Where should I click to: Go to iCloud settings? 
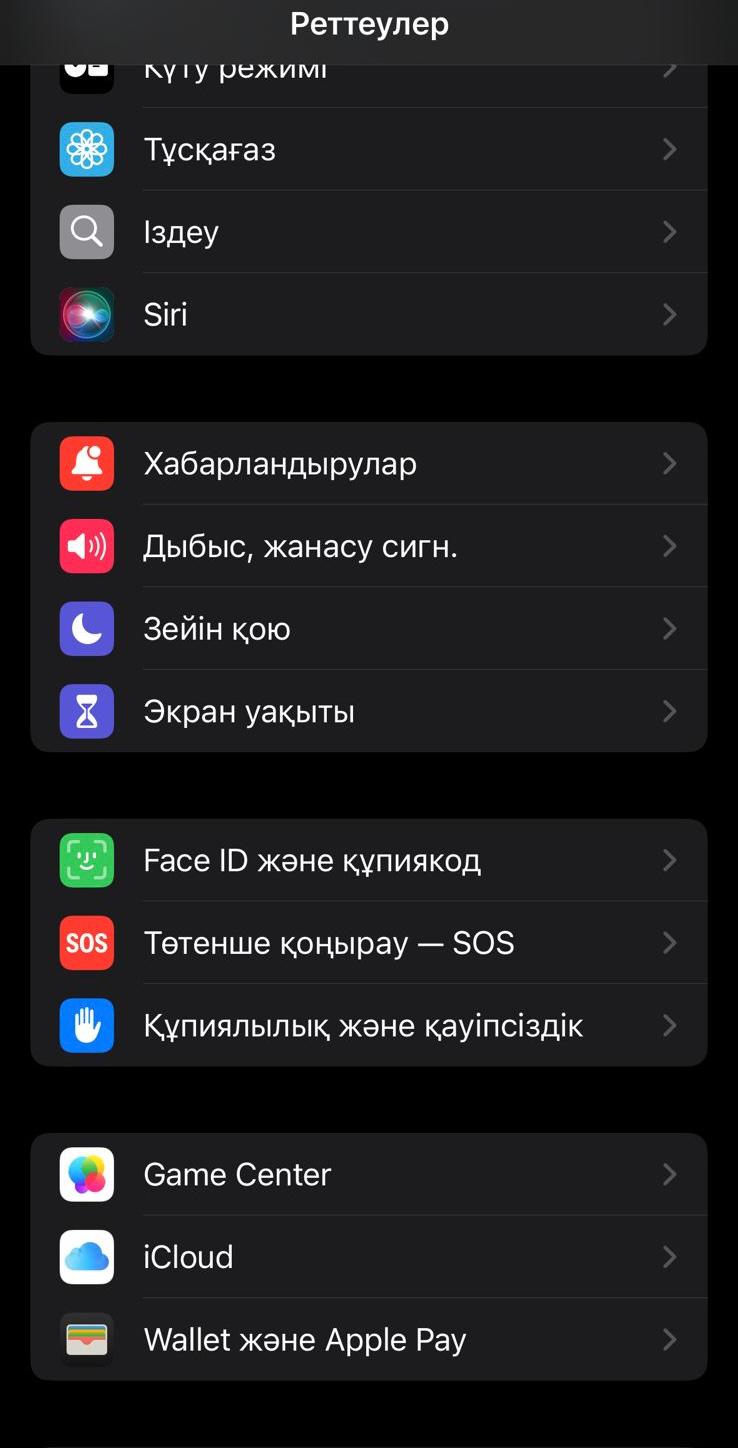369,1257
